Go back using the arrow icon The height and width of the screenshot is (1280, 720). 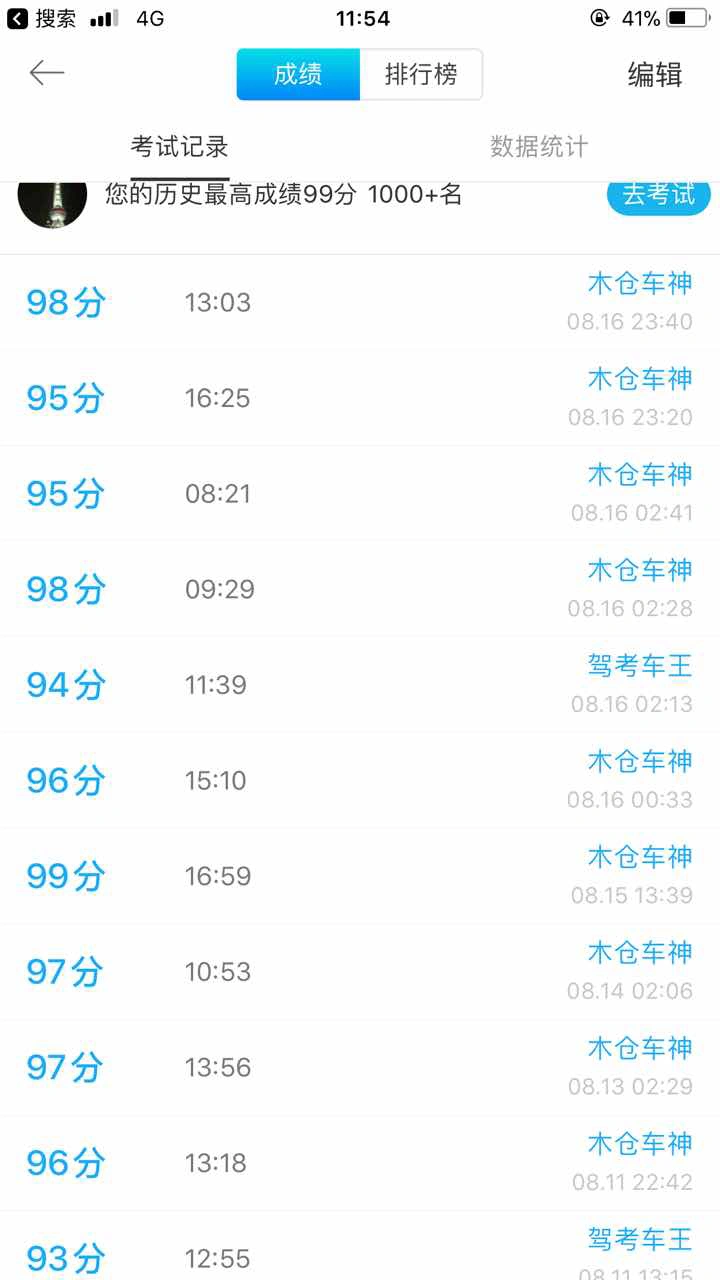coord(46,73)
